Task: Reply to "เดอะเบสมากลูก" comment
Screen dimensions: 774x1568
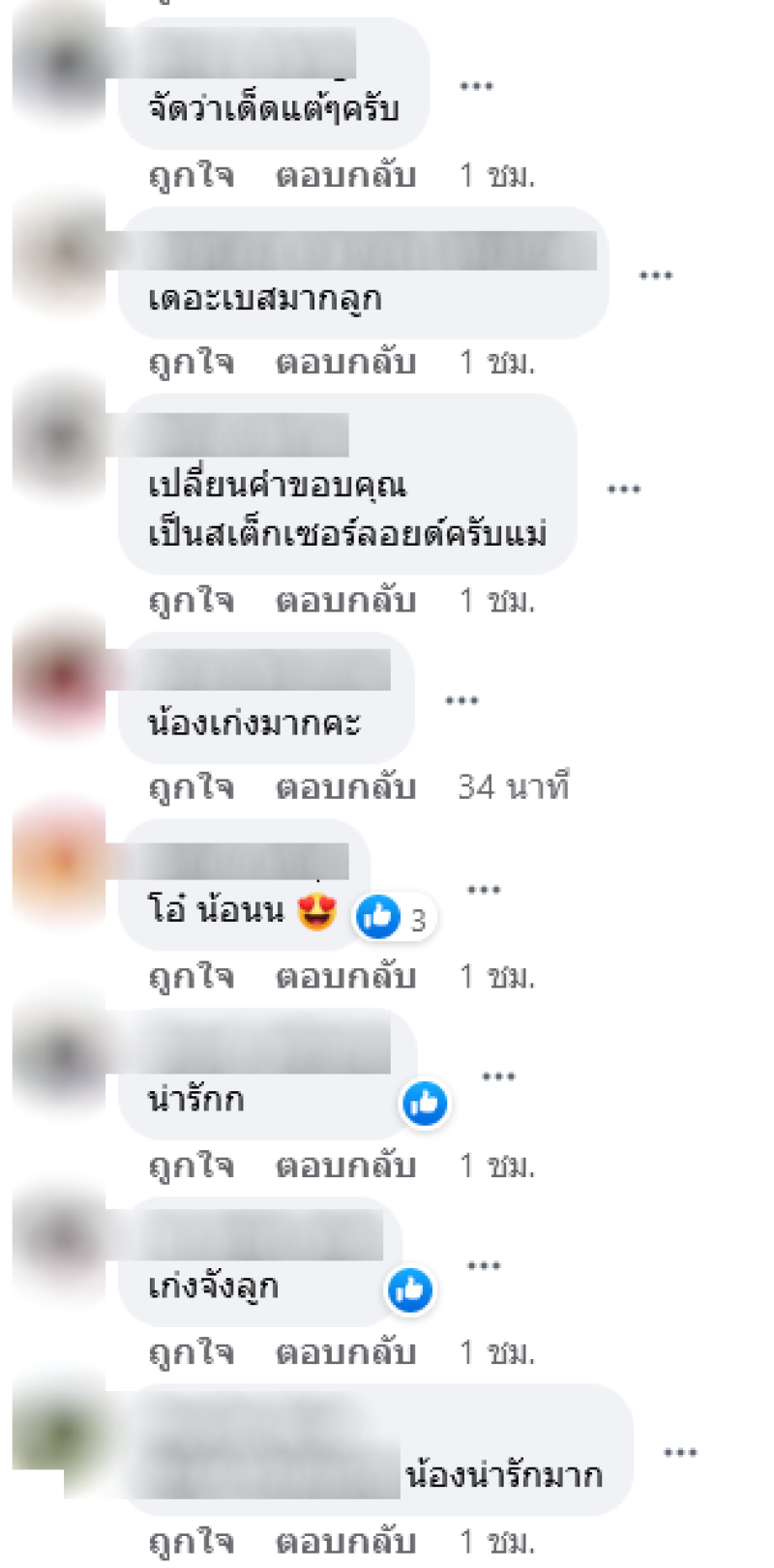Action: (x=345, y=363)
